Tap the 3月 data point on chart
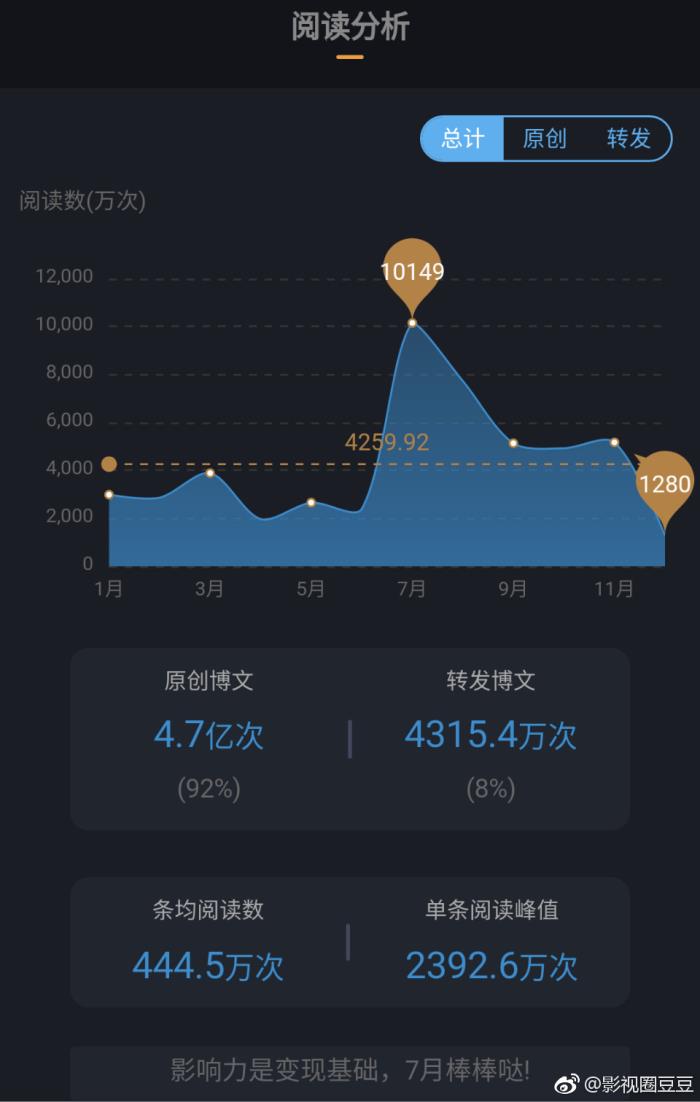Image resolution: width=700 pixels, height=1102 pixels. pos(210,473)
